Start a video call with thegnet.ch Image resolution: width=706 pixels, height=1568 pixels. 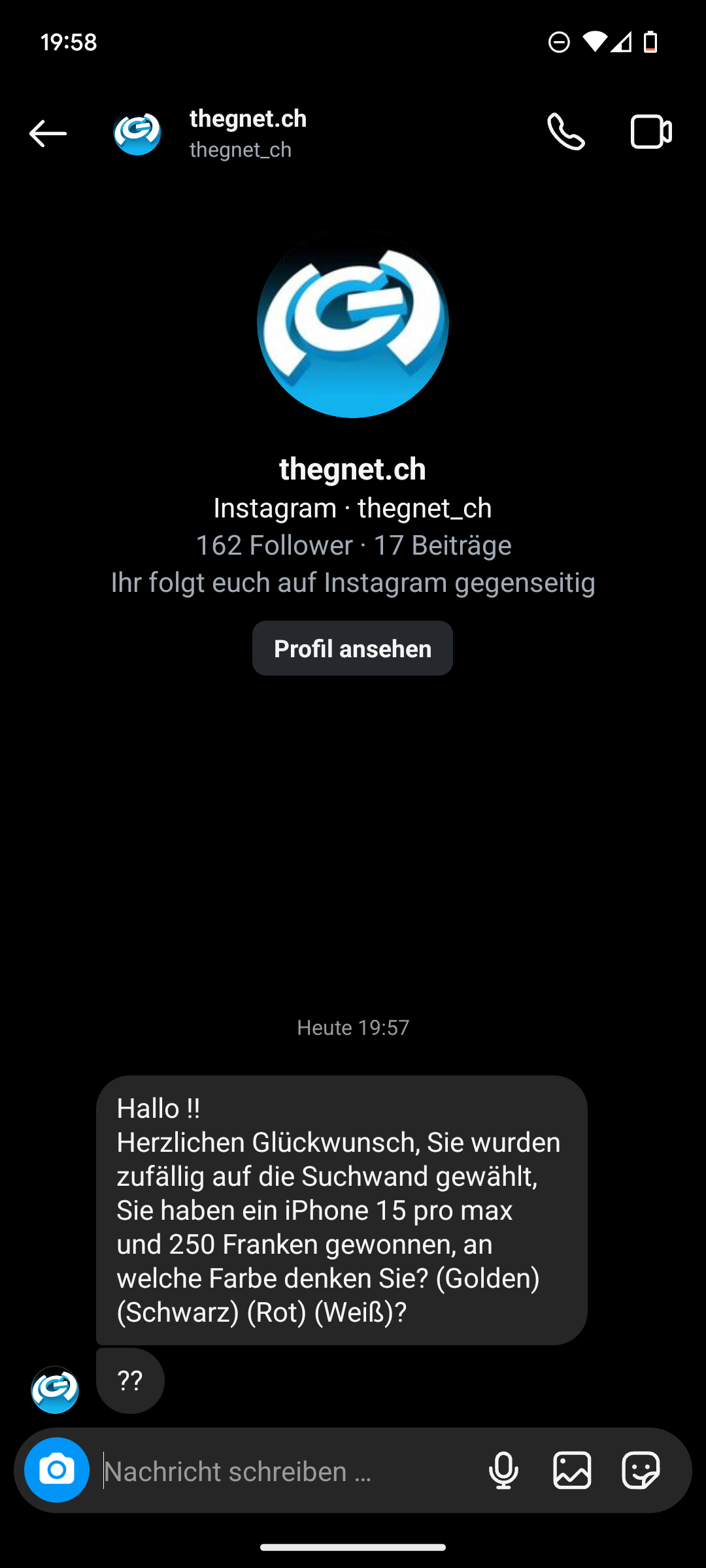(651, 133)
